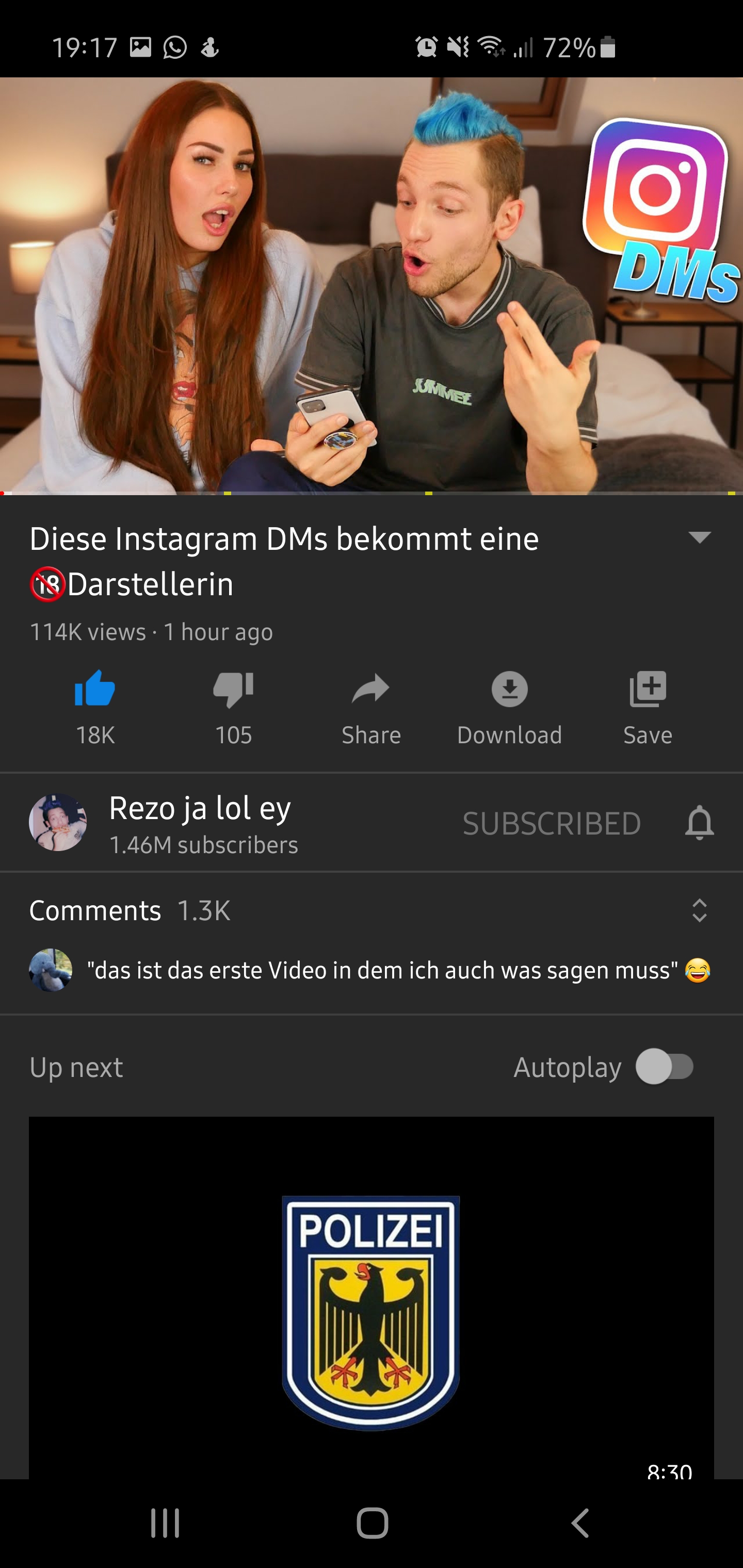Viewport: 743px width, 1568px height.
Task: Open the channel notification bell settings
Action: [699, 823]
